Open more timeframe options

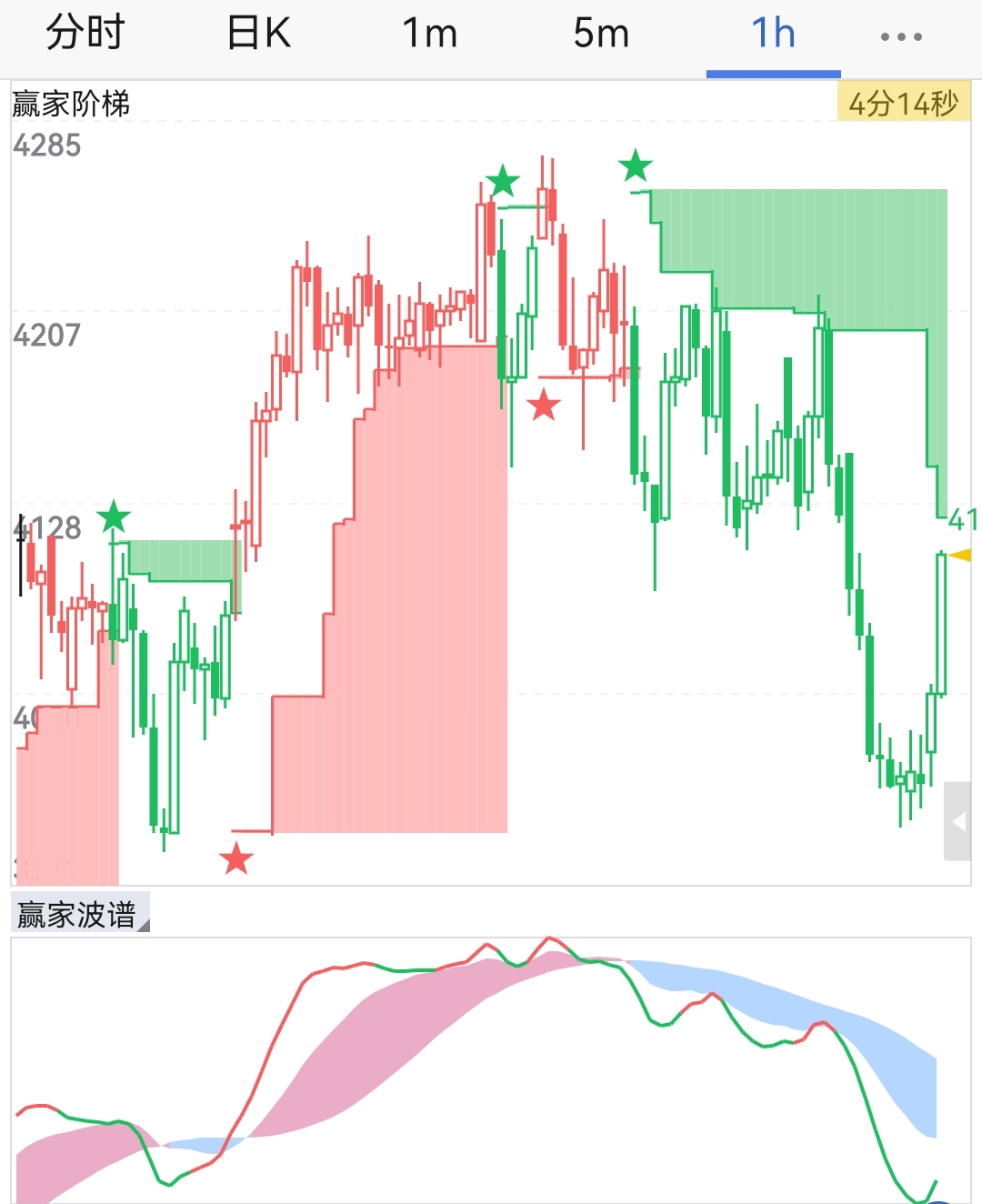click(x=901, y=36)
